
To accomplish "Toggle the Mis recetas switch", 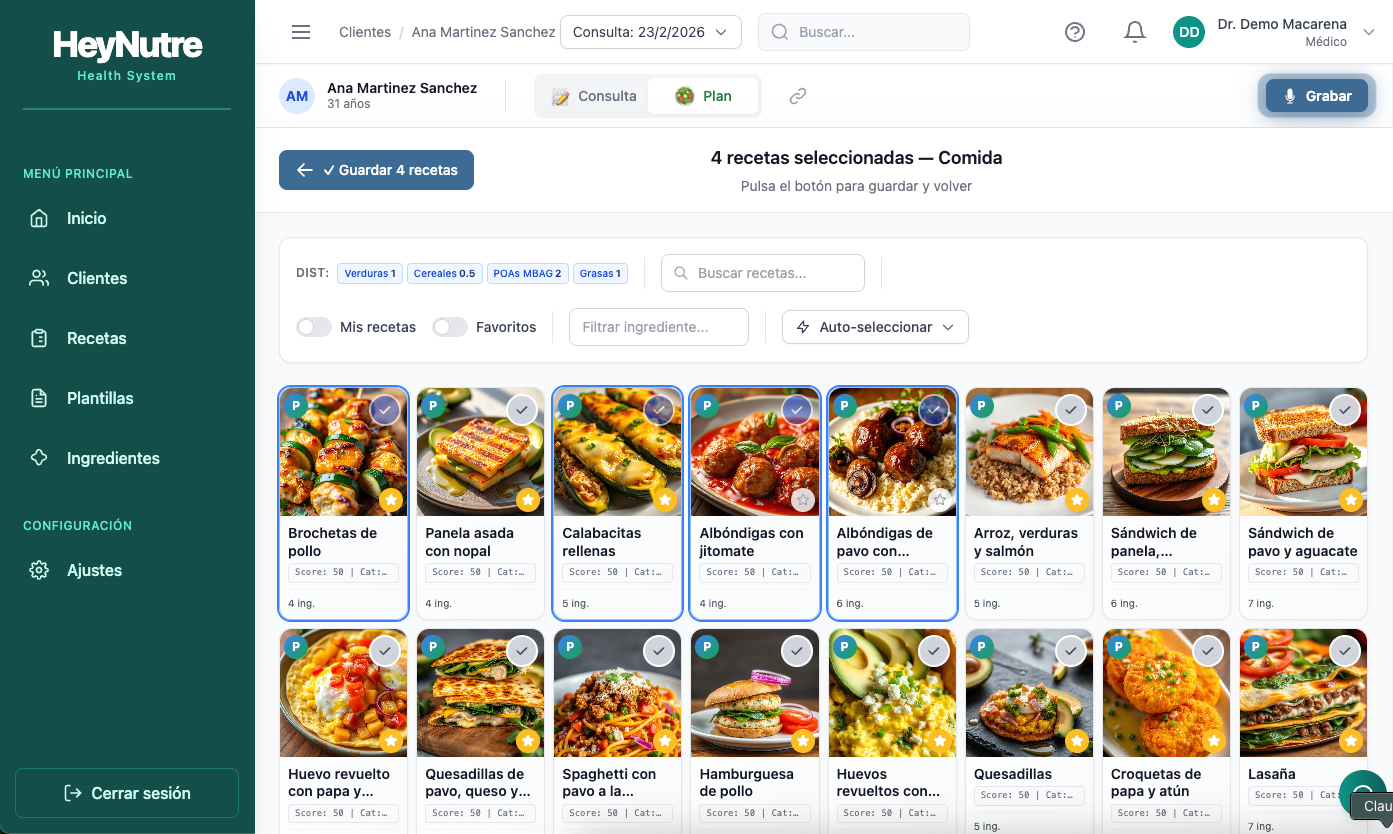I will [x=314, y=327].
